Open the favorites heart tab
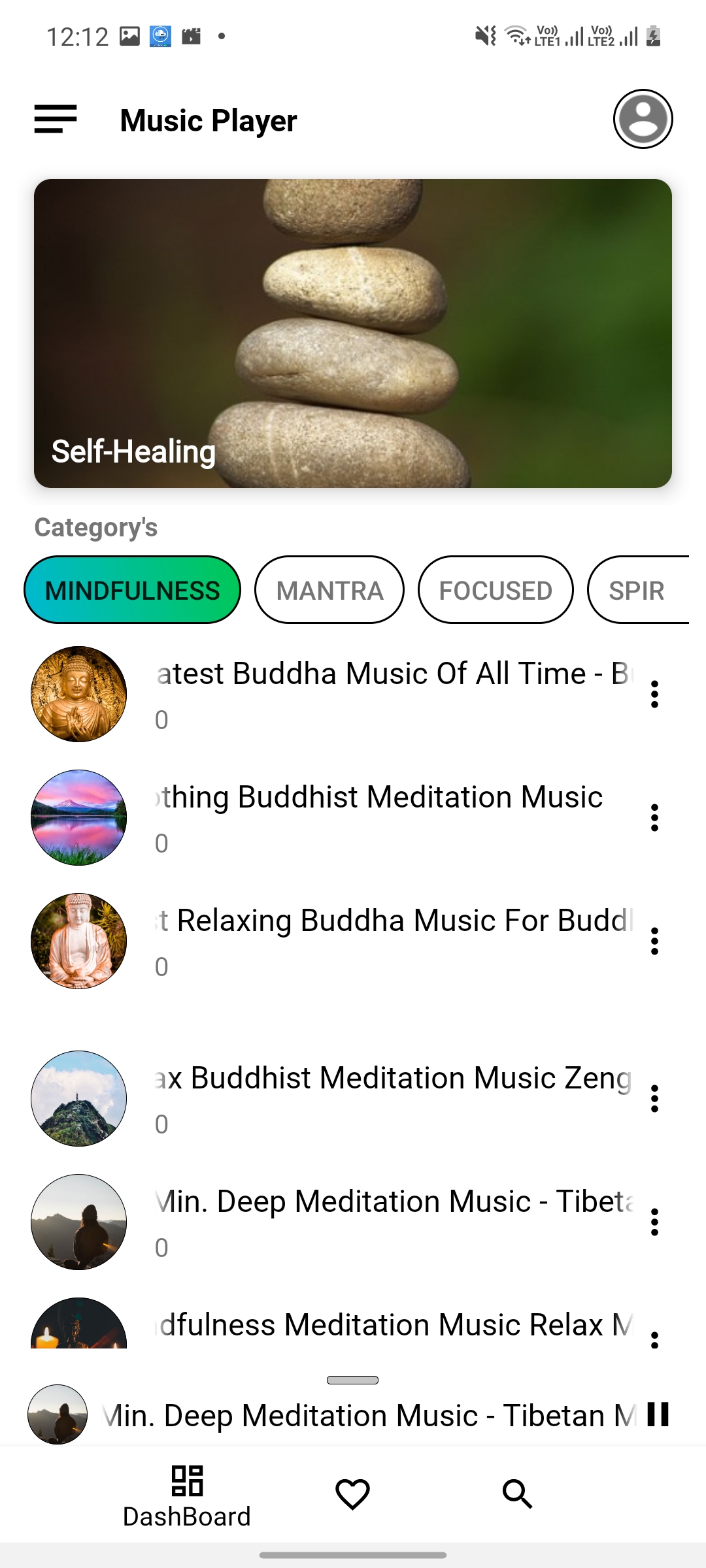This screenshot has width=706, height=1568. tap(352, 1494)
